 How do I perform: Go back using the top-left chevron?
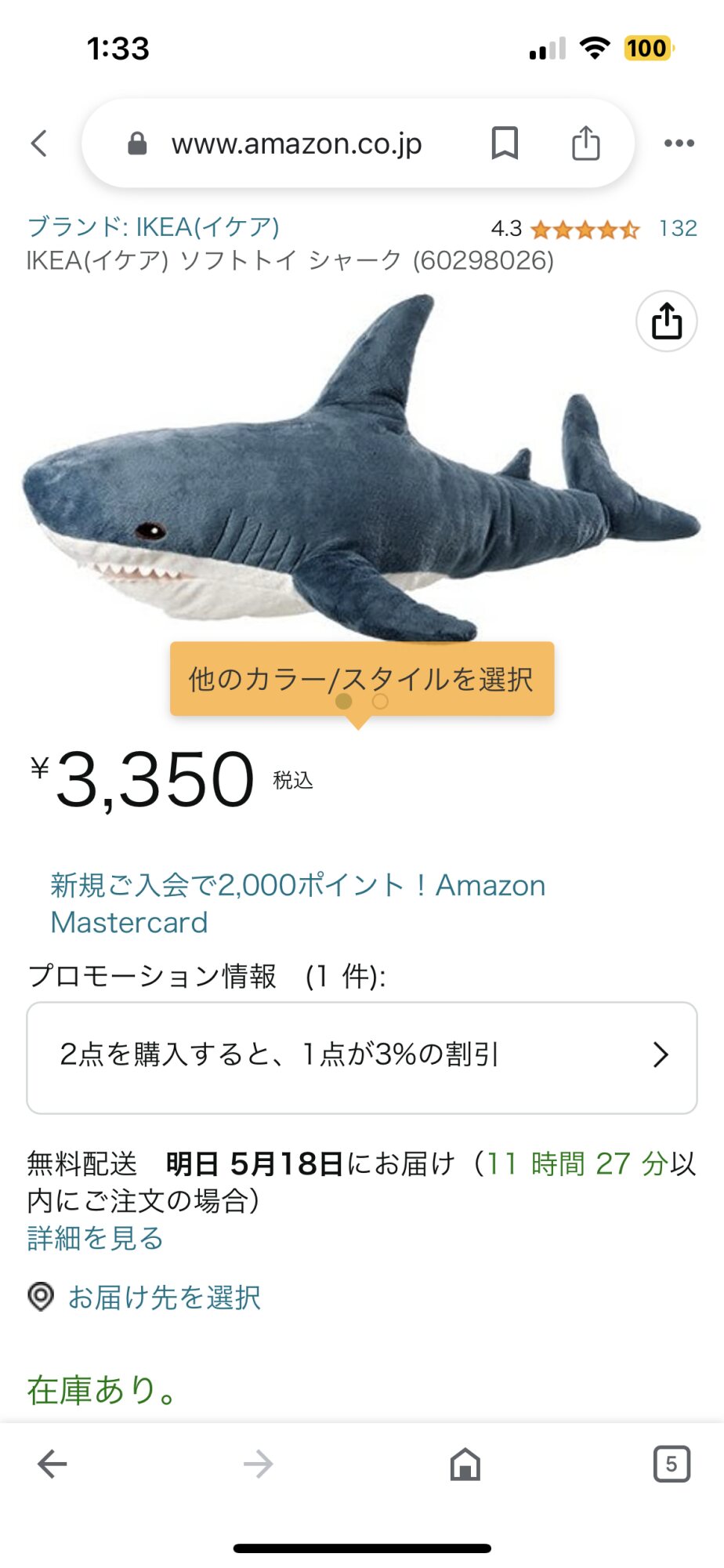coord(39,143)
